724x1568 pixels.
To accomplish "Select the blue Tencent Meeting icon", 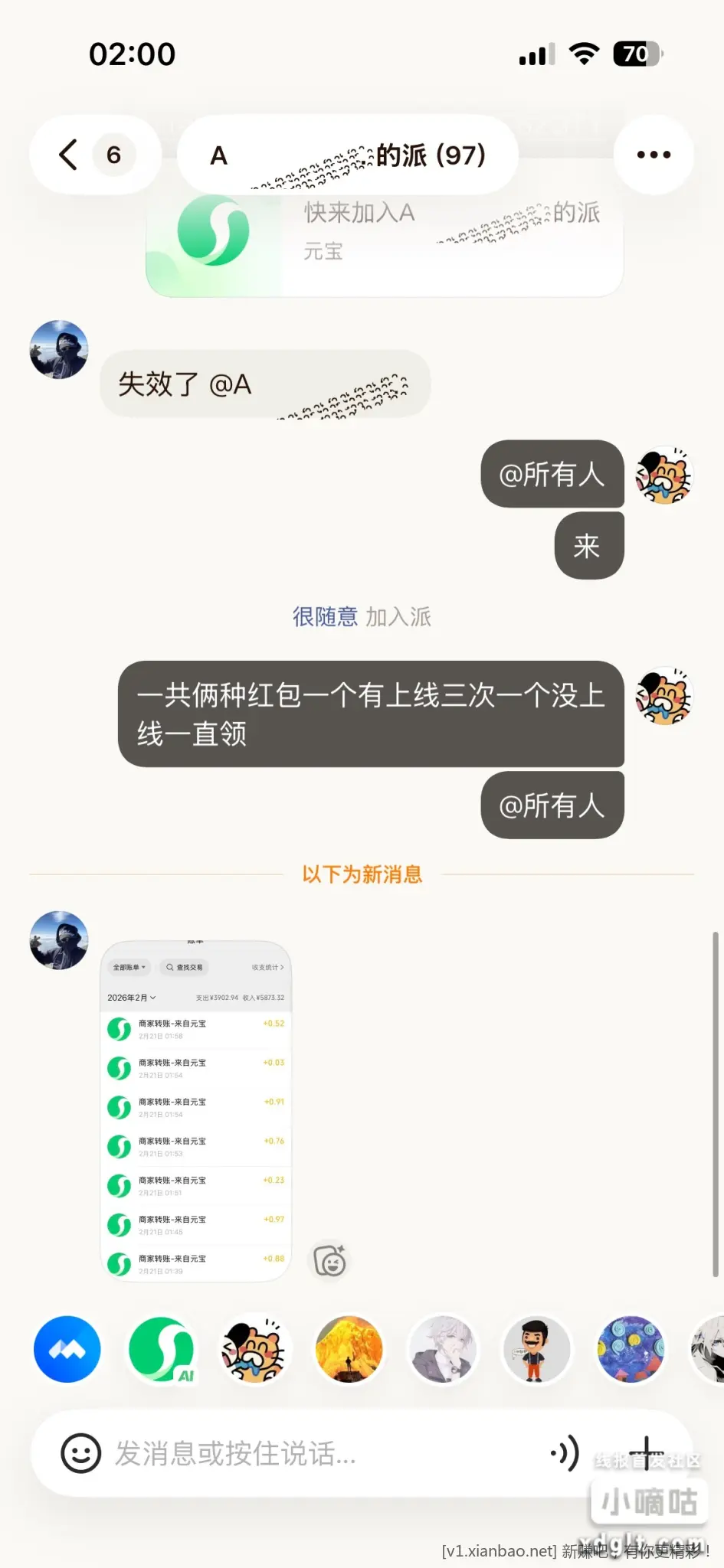I will [67, 1350].
